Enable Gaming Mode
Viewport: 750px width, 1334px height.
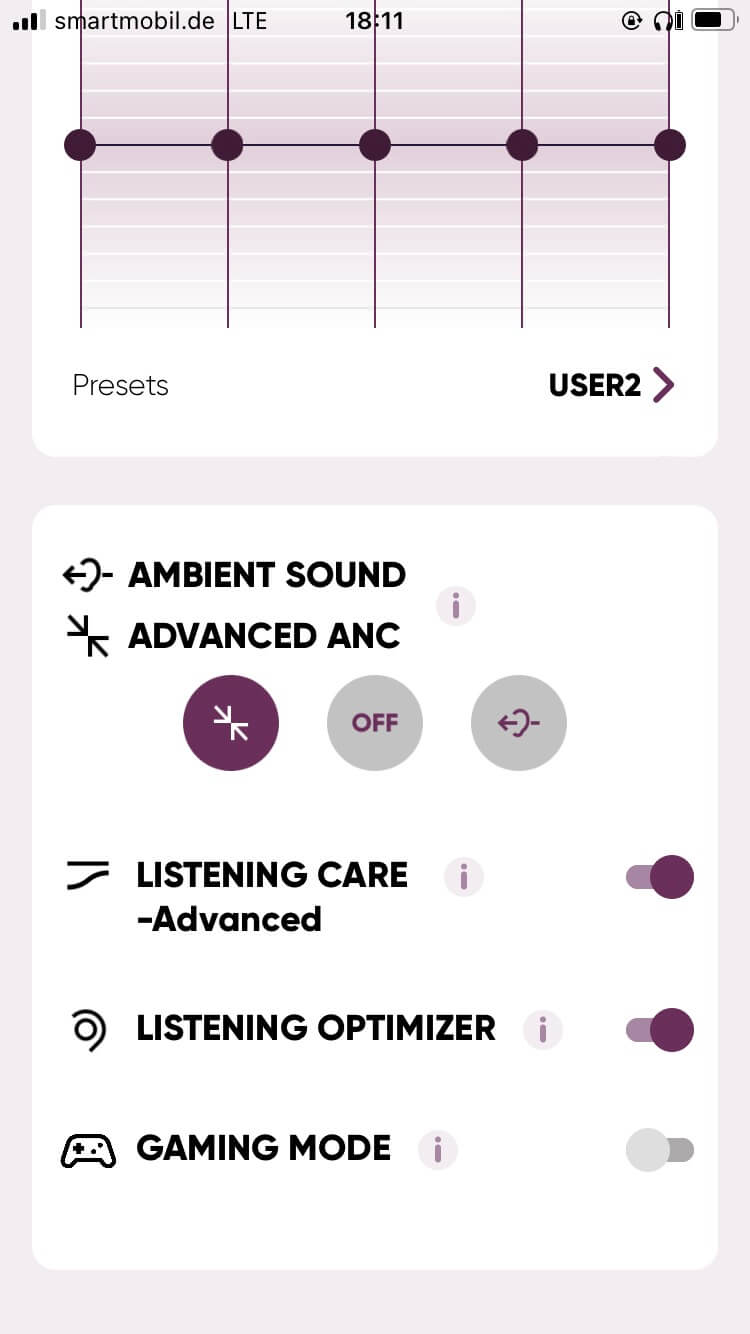660,1150
